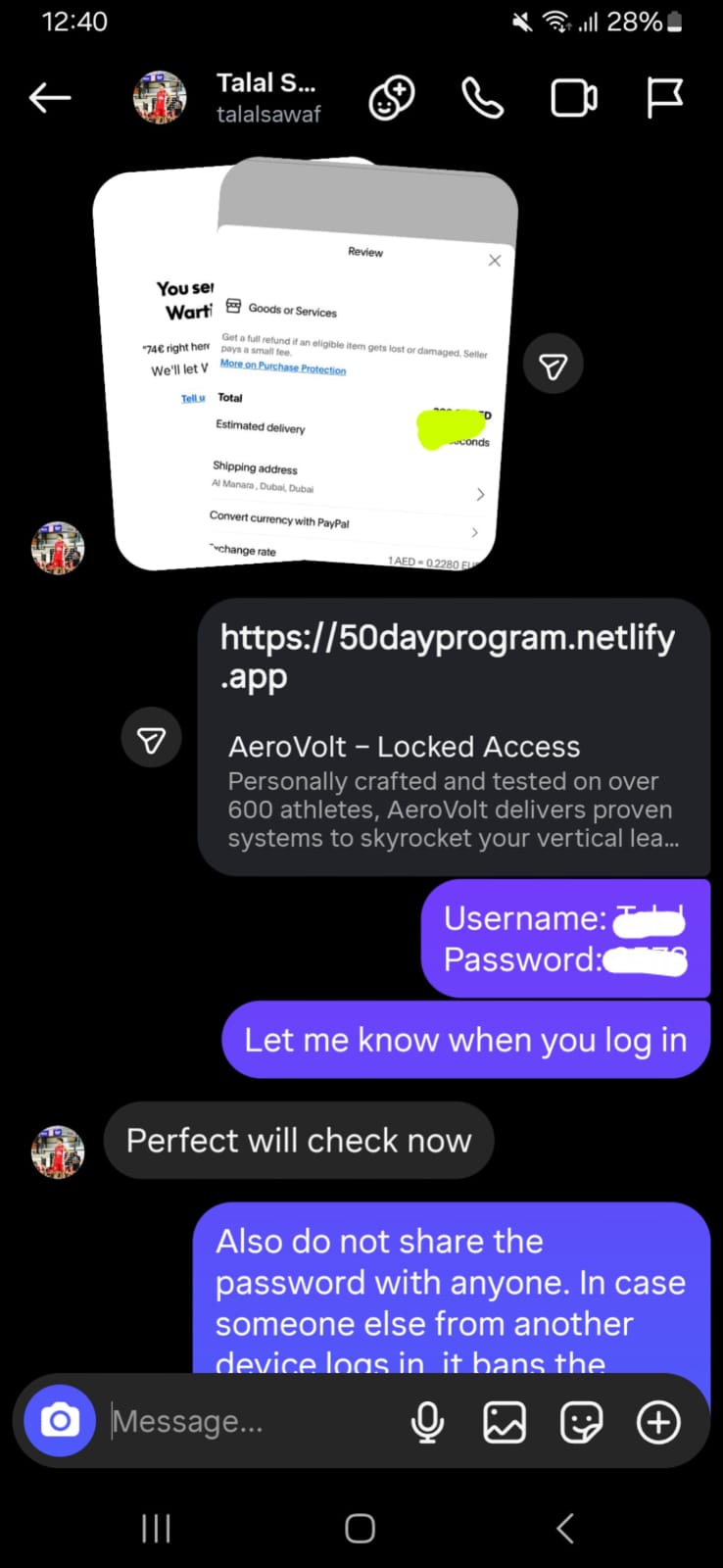The width and height of the screenshot is (723, 1568).
Task: Forward the shared PayPal images
Action: 554,366
